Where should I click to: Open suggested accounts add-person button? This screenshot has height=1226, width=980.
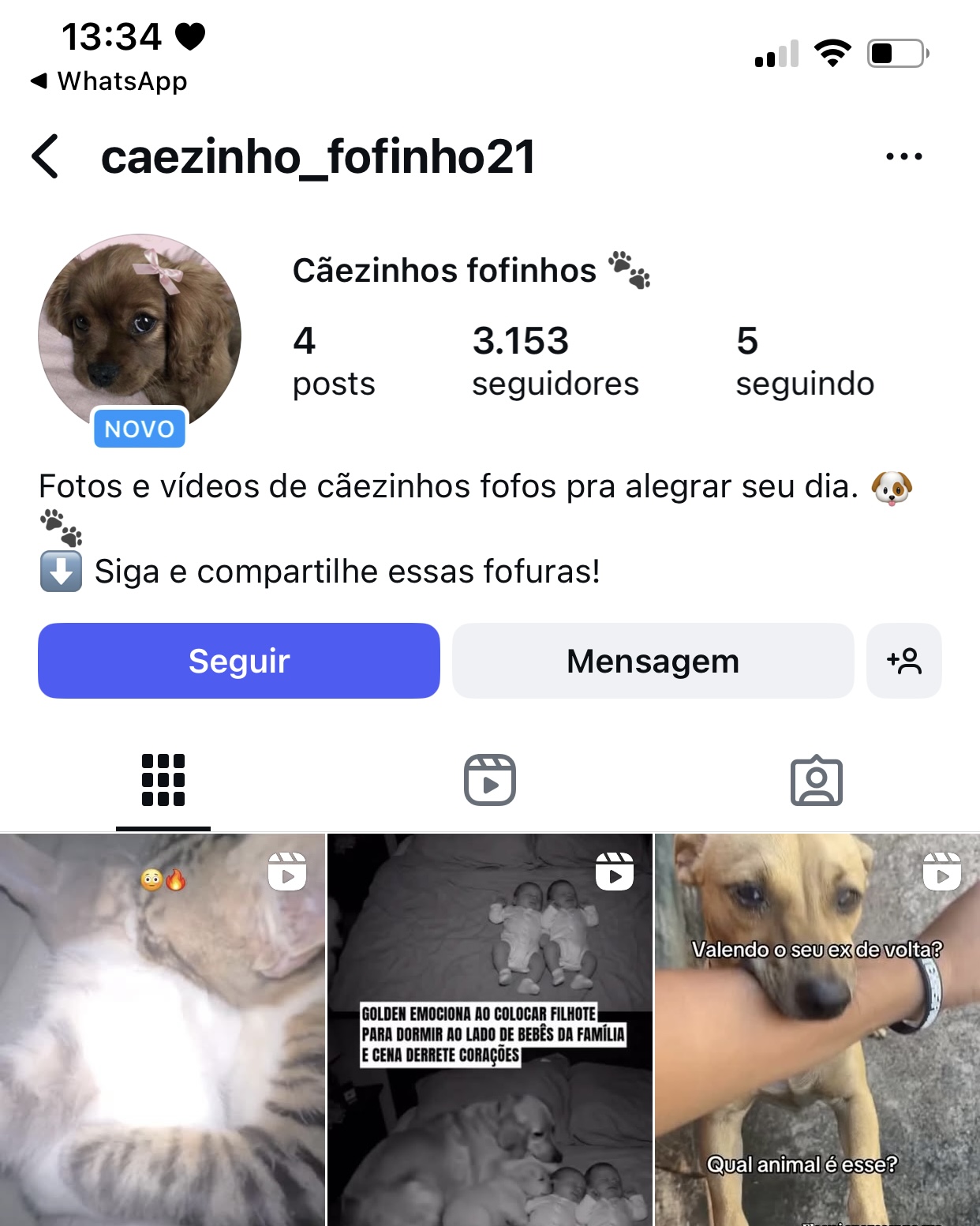903,661
